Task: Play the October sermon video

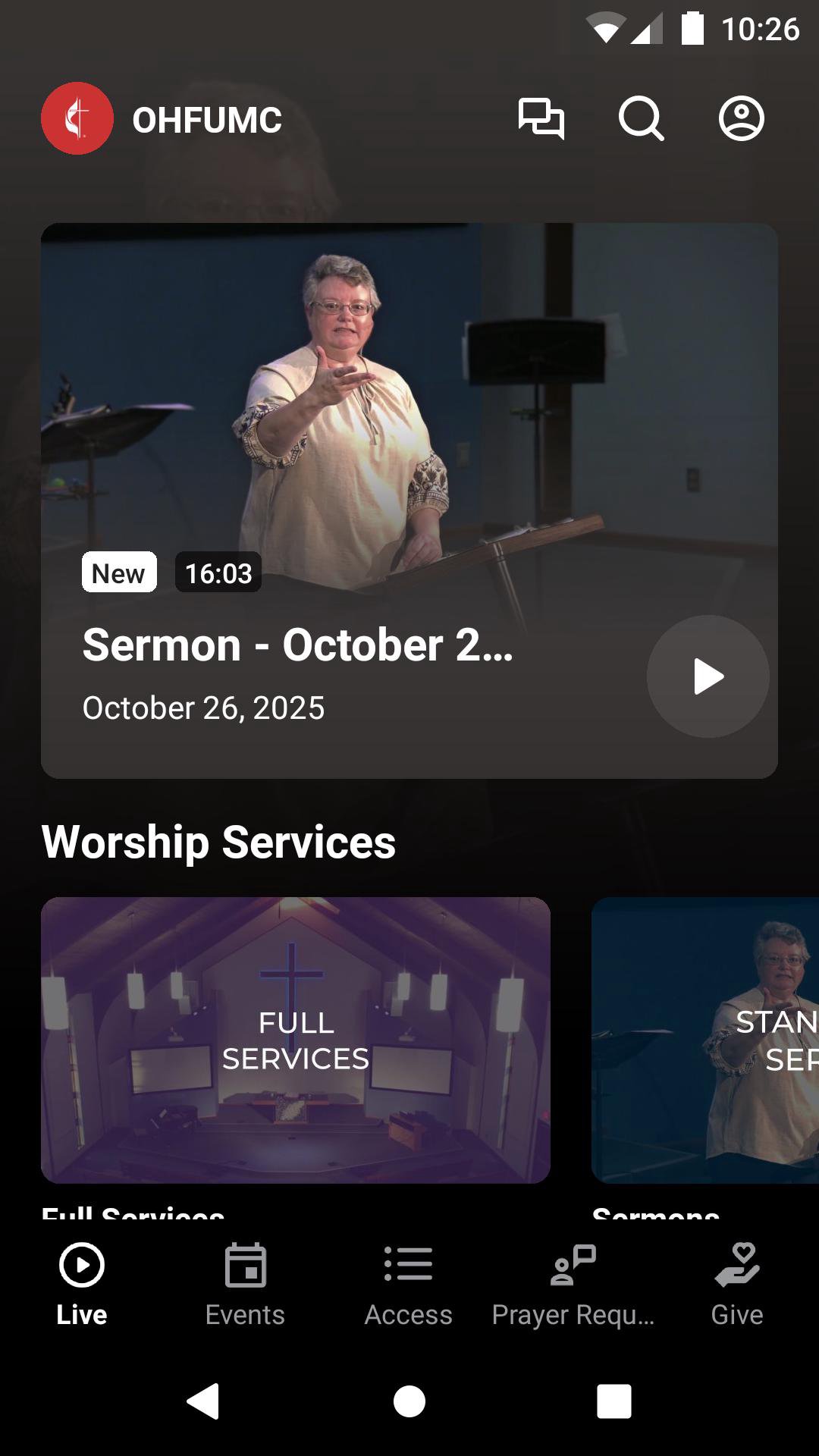Action: [x=708, y=676]
